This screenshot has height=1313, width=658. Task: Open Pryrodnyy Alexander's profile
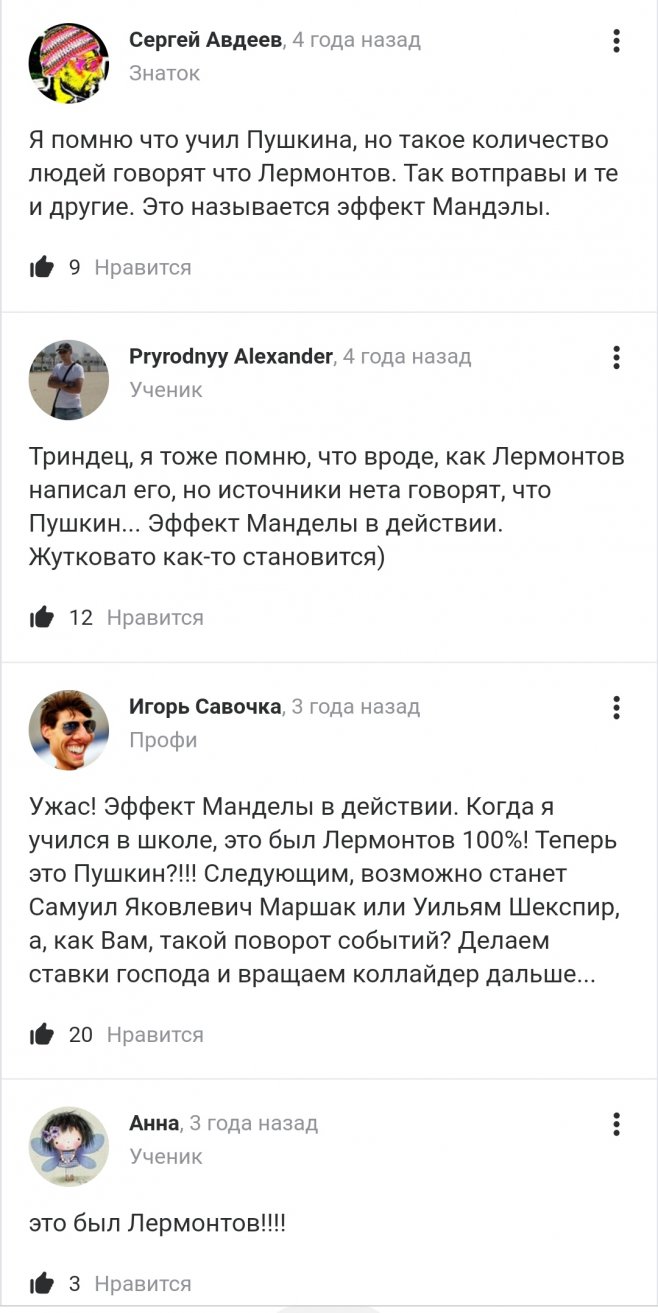(x=231, y=357)
